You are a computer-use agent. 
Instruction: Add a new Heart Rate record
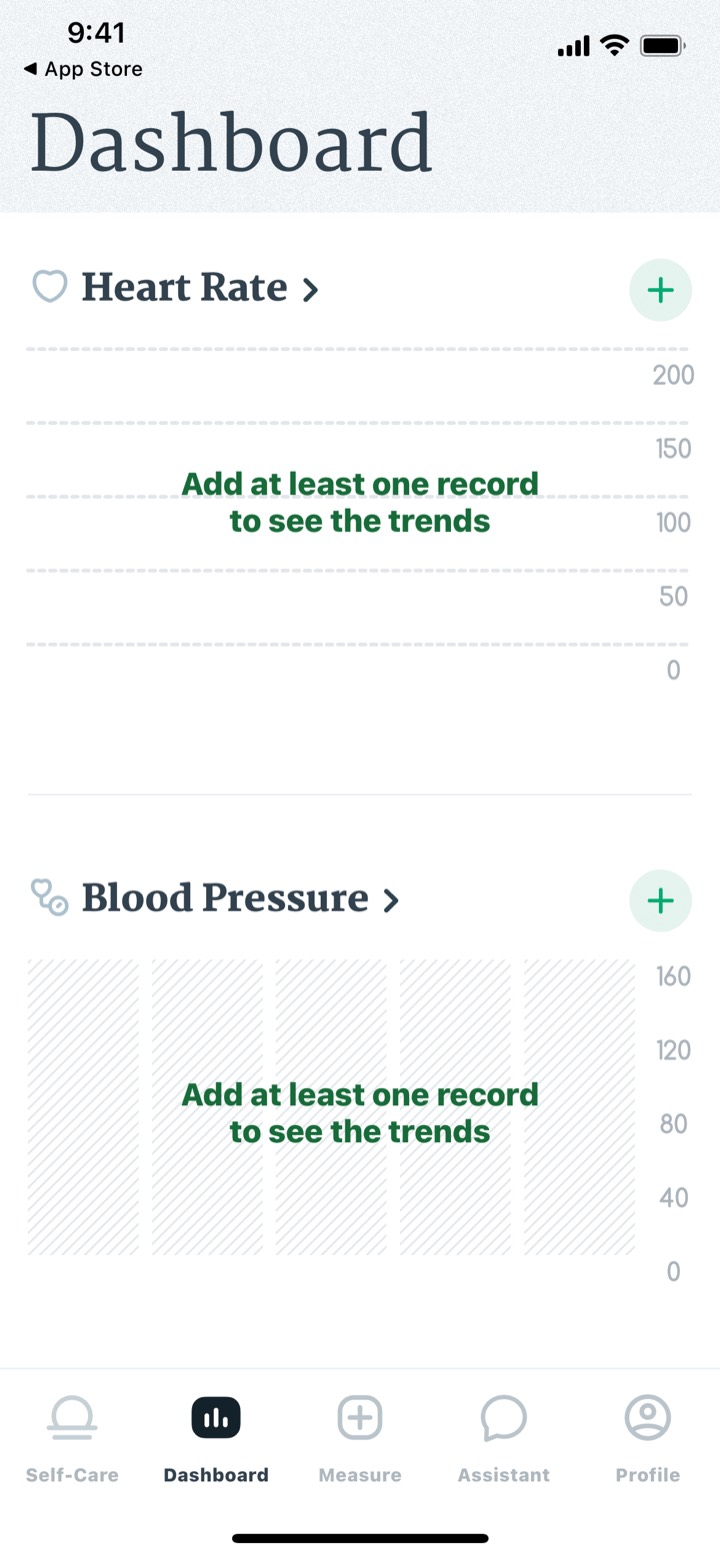click(660, 290)
